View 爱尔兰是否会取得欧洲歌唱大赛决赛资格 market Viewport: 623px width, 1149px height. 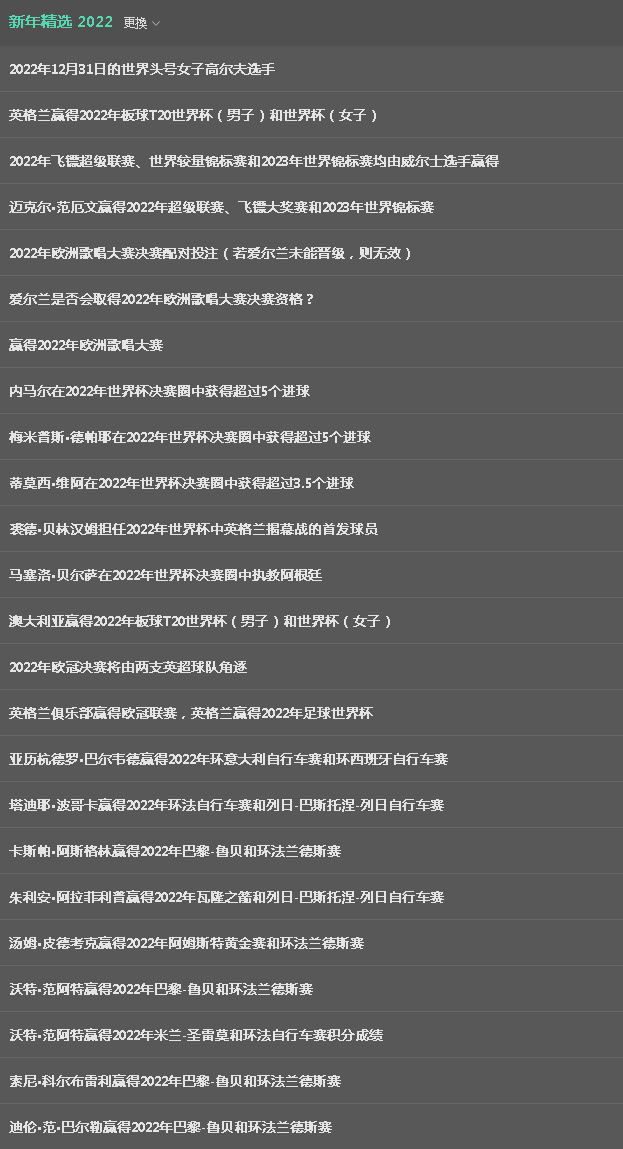pyautogui.click(x=312, y=299)
